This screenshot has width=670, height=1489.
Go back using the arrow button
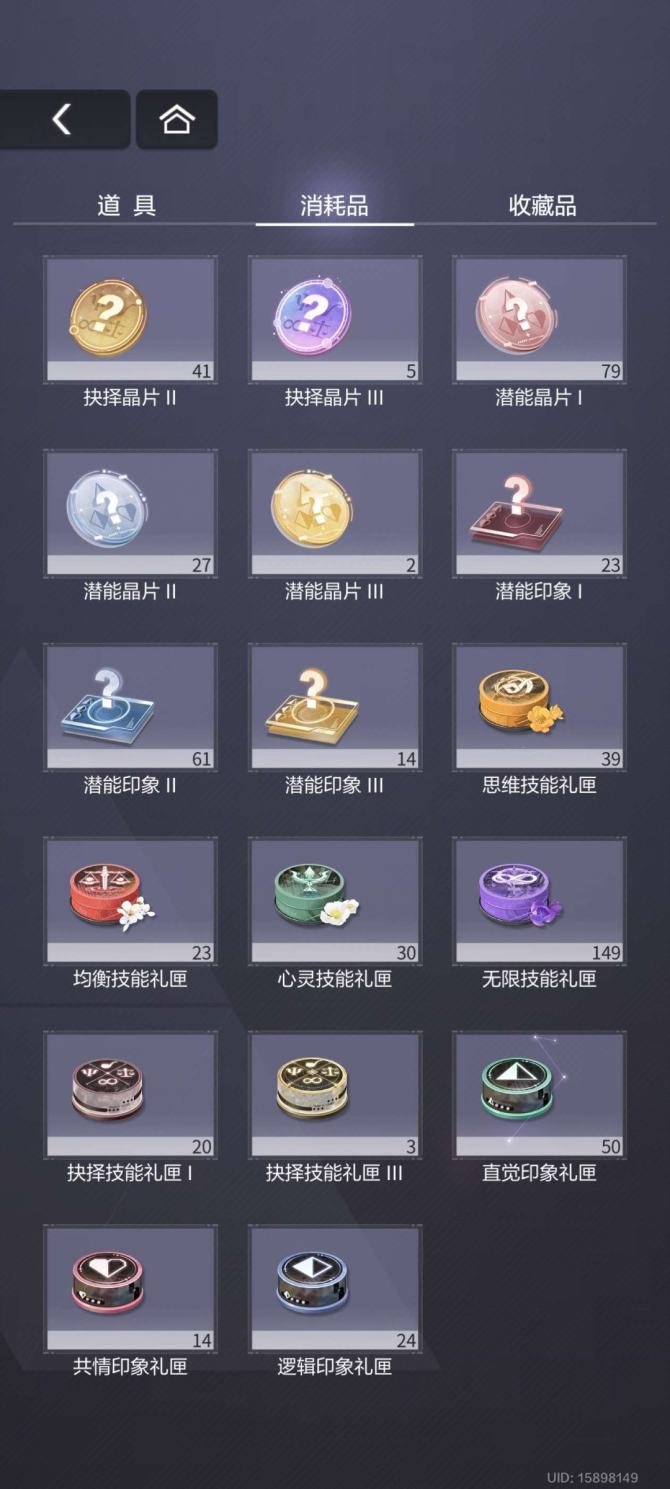point(64,120)
